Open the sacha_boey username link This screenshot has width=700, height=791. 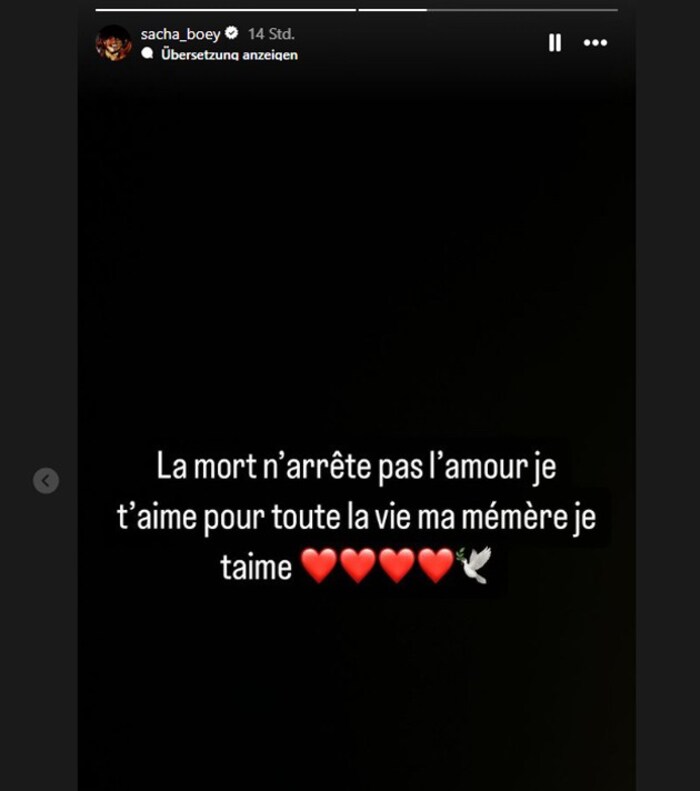180,34
